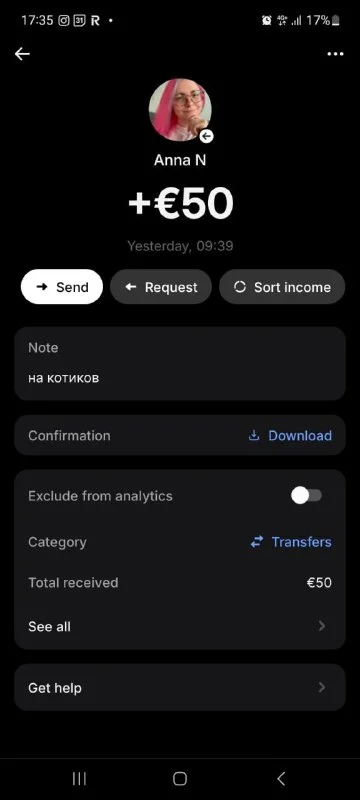360x800 pixels.
Task: Open the three-dot overflow menu
Action: pos(335,54)
